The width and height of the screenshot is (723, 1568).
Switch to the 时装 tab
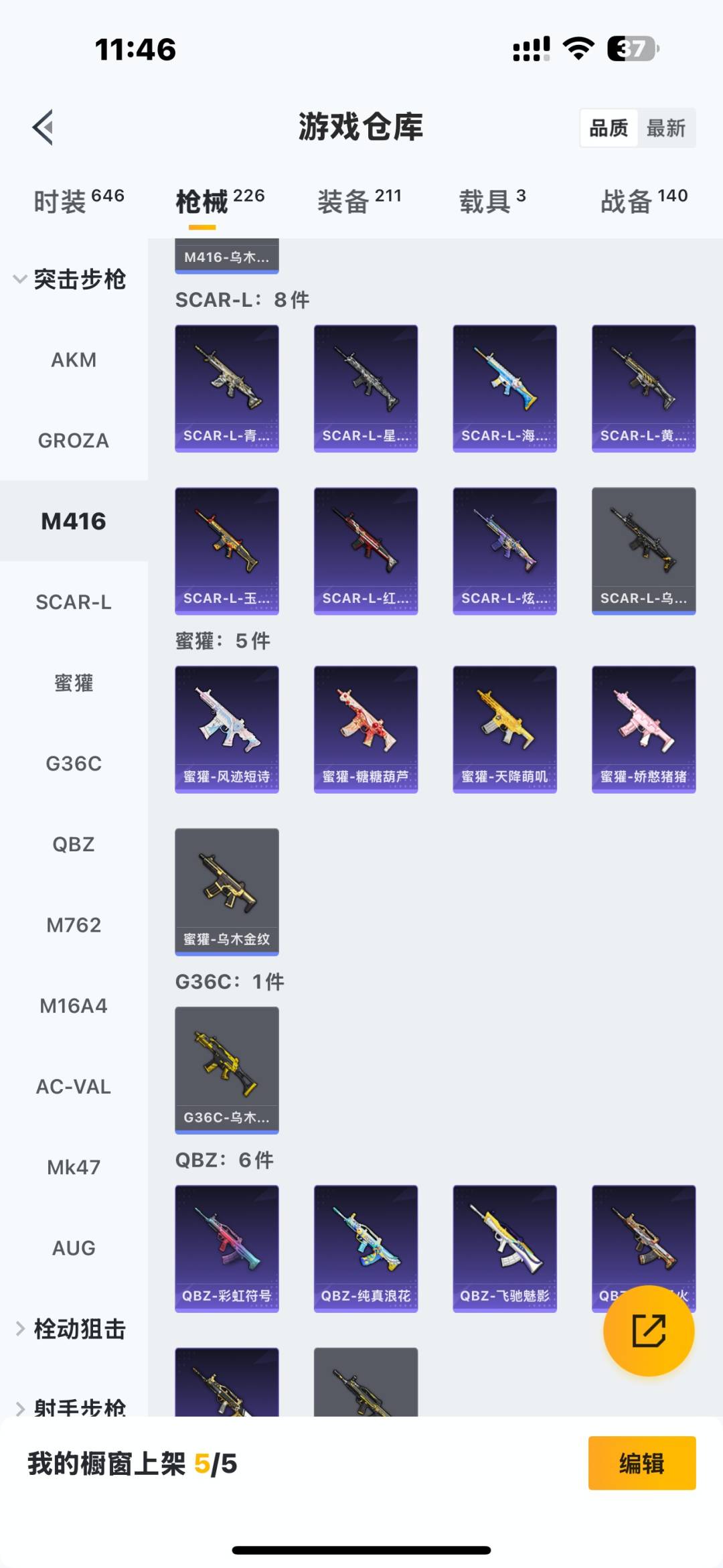point(78,201)
